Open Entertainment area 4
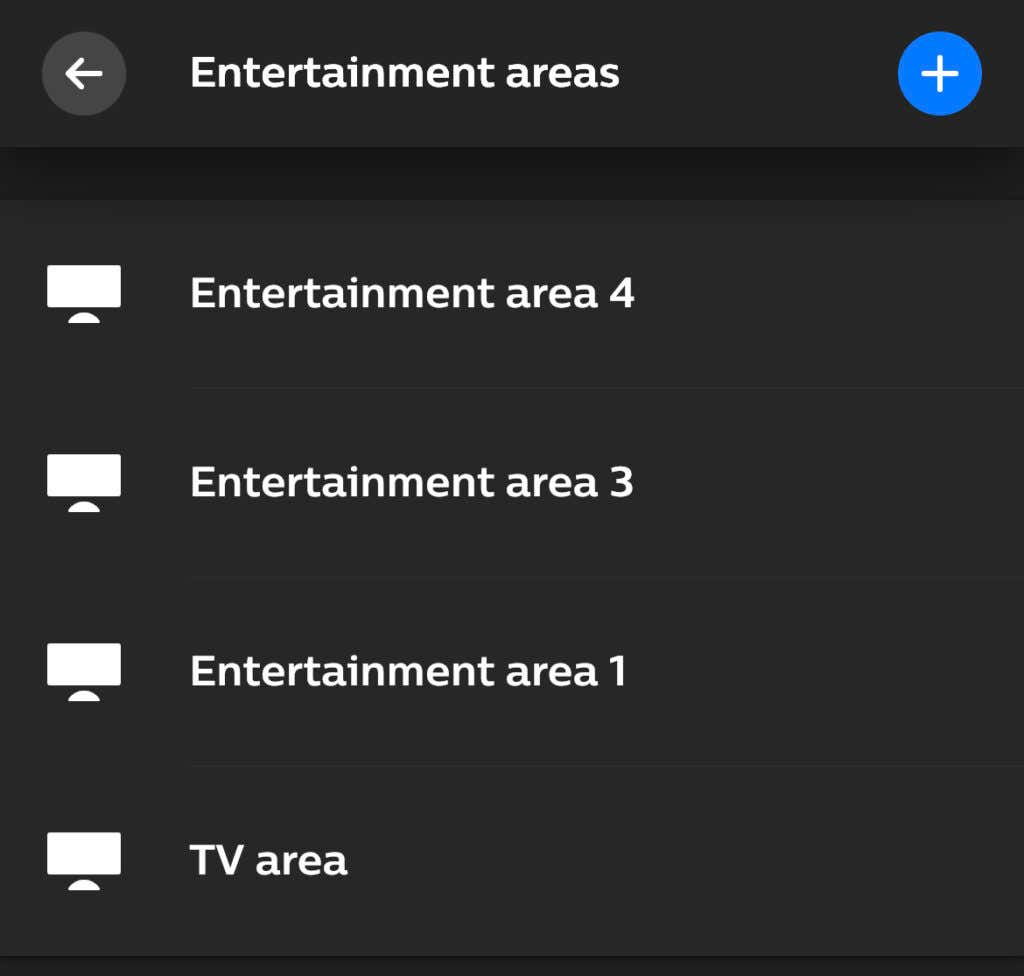 (412, 293)
